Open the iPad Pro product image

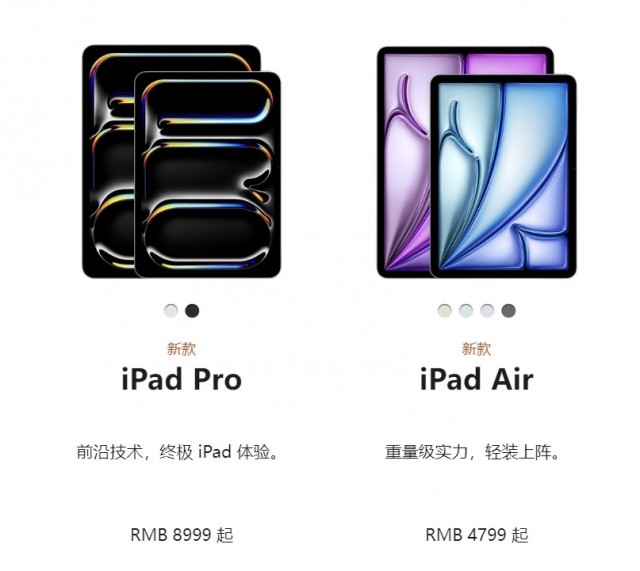coord(181,161)
